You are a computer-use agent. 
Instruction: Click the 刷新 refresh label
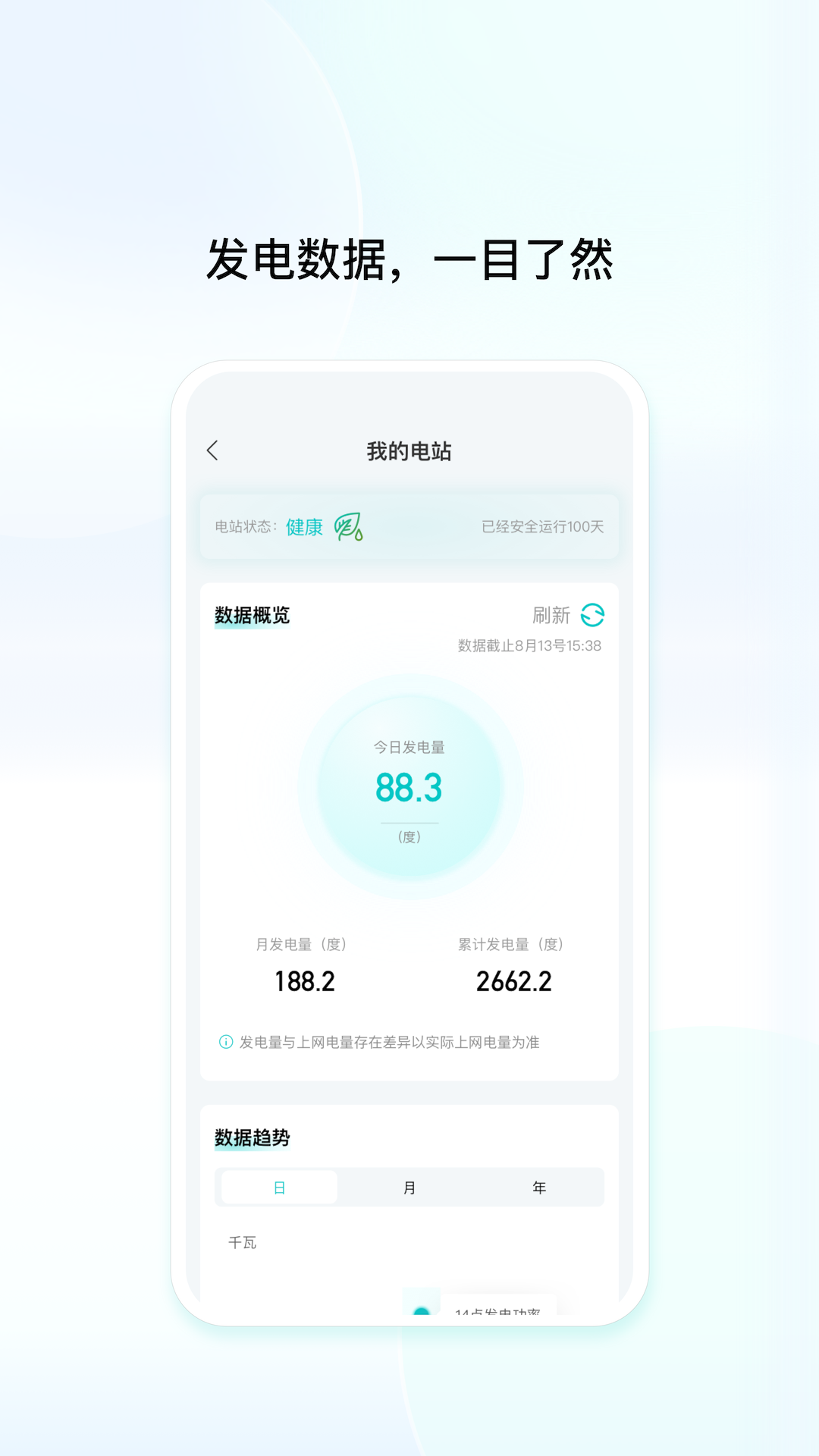[551, 616]
